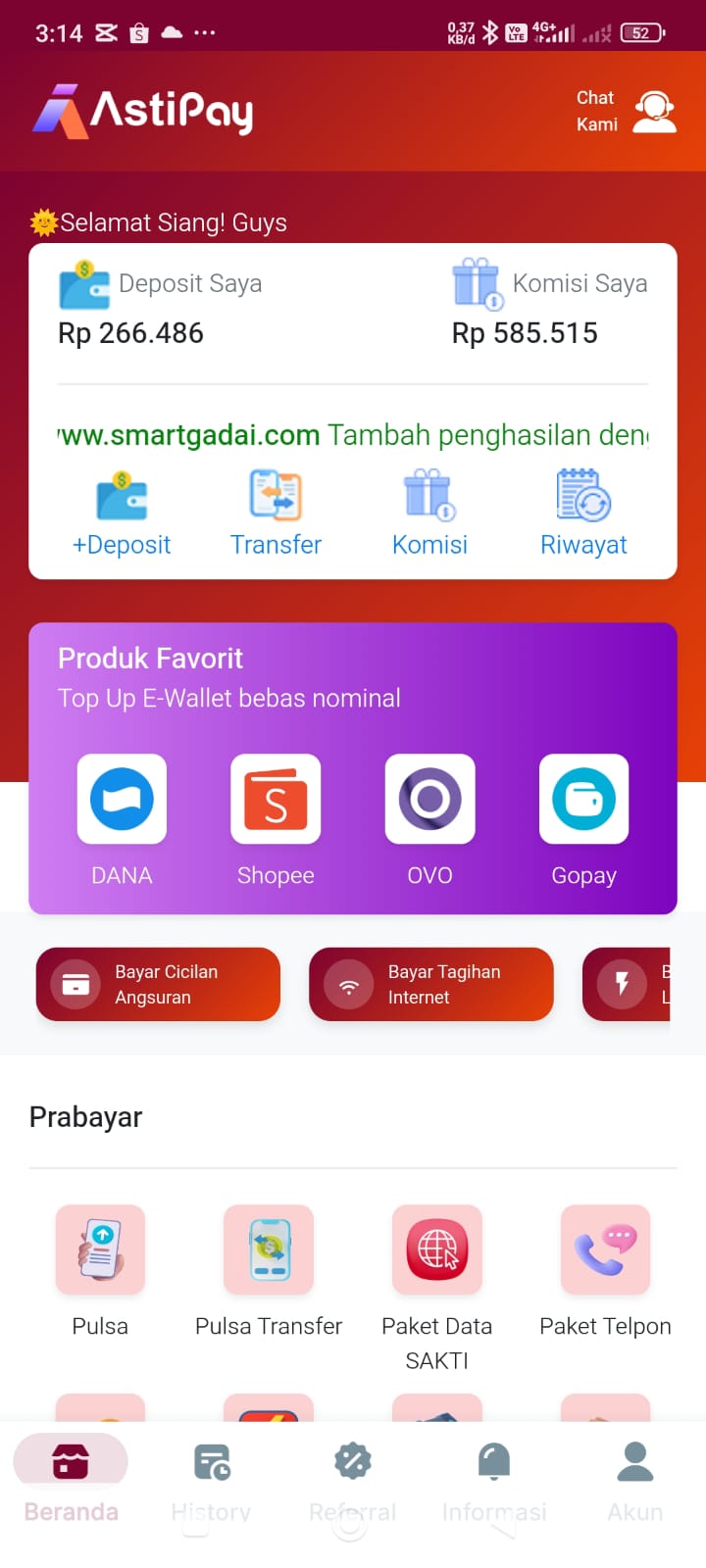The height and width of the screenshot is (1568, 706).
Task: Switch to the History tab
Action: (212, 1480)
